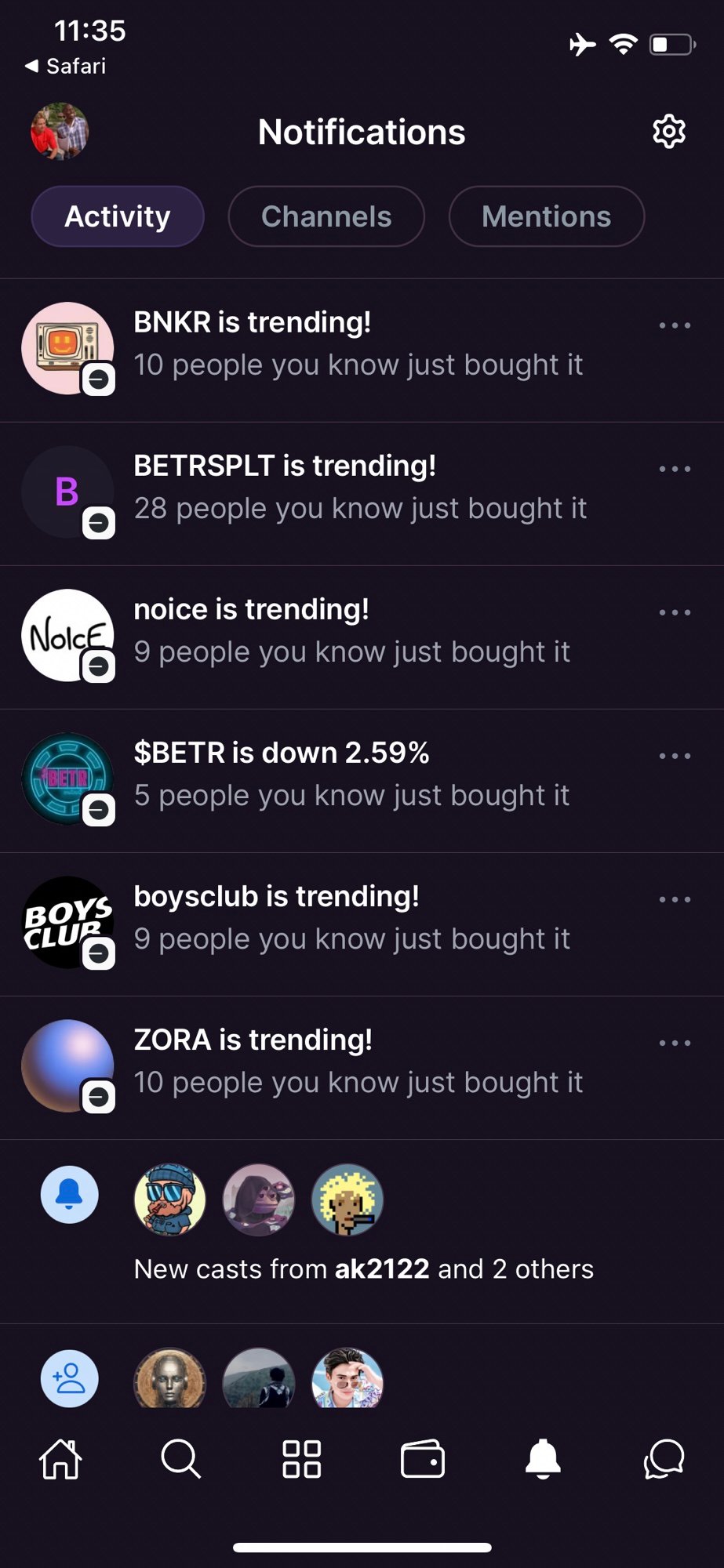The image size is (724, 1568).
Task: Go to the Home feed tab
Action: [x=60, y=1459]
